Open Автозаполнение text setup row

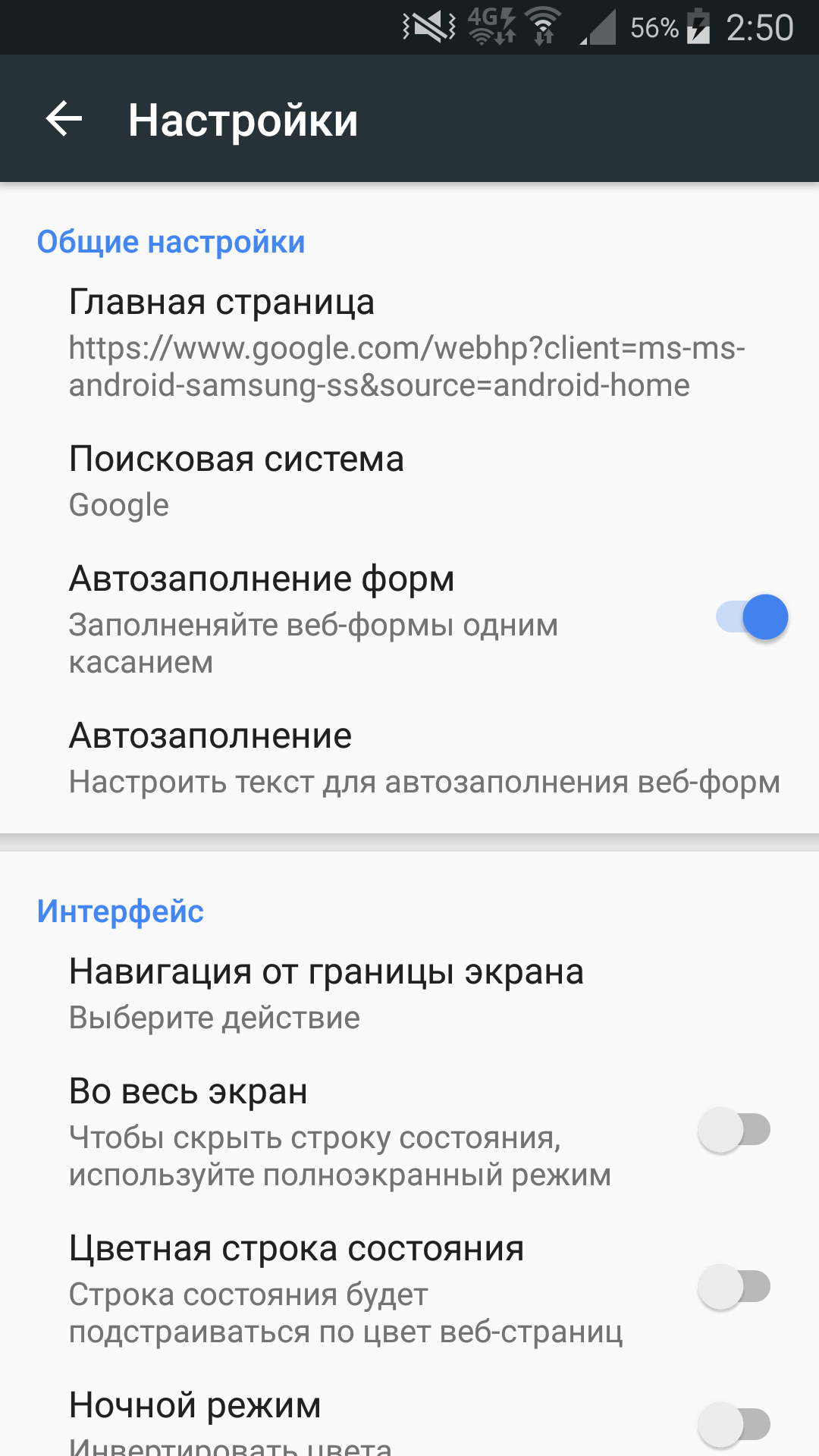[x=409, y=758]
